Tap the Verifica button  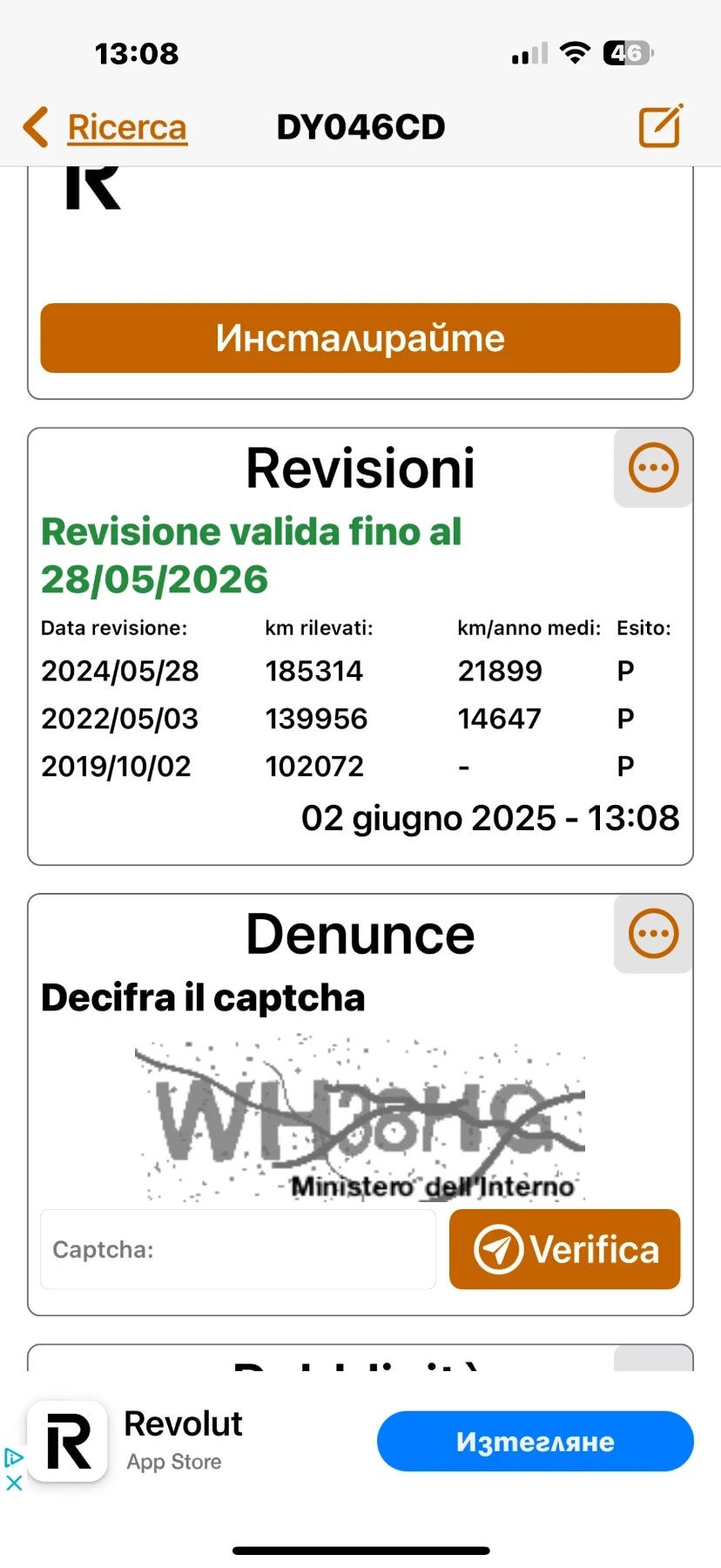(x=564, y=1249)
